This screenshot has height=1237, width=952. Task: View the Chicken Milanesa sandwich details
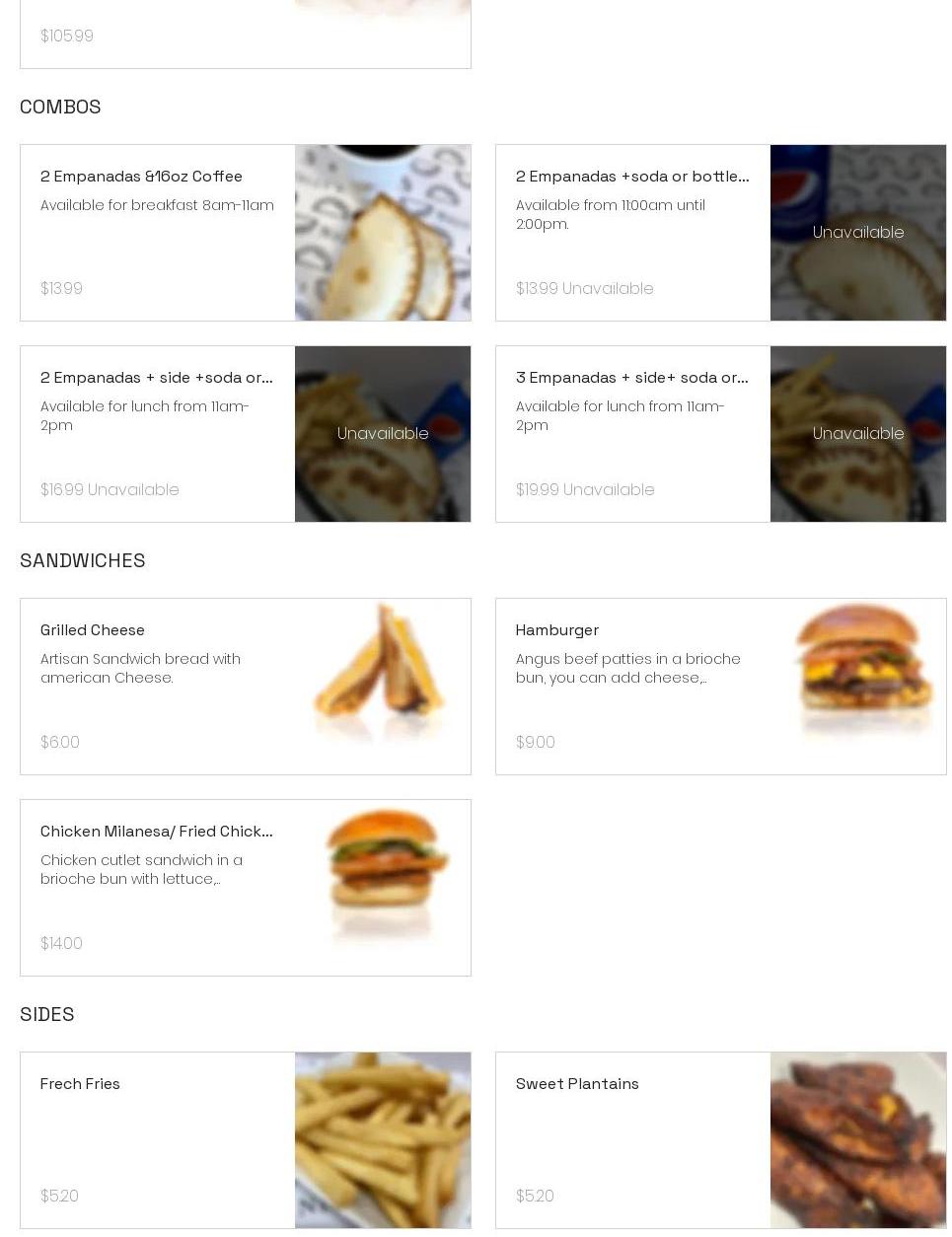156,832
